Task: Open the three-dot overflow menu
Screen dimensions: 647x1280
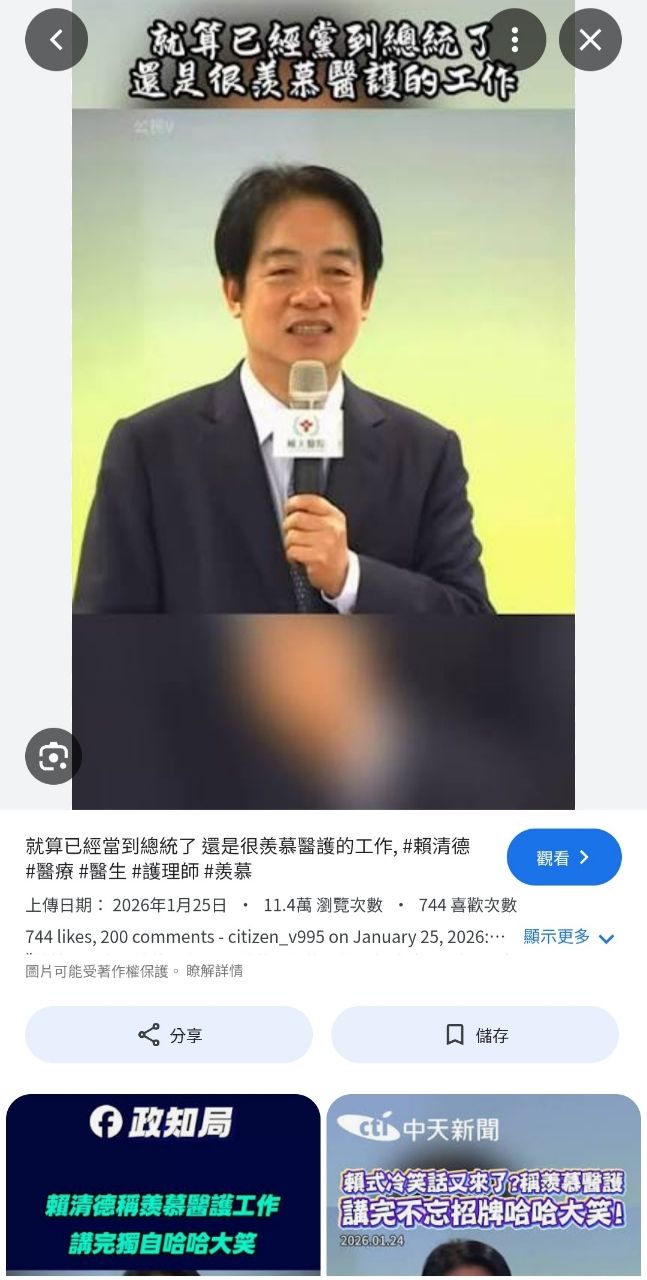Action: click(x=514, y=40)
